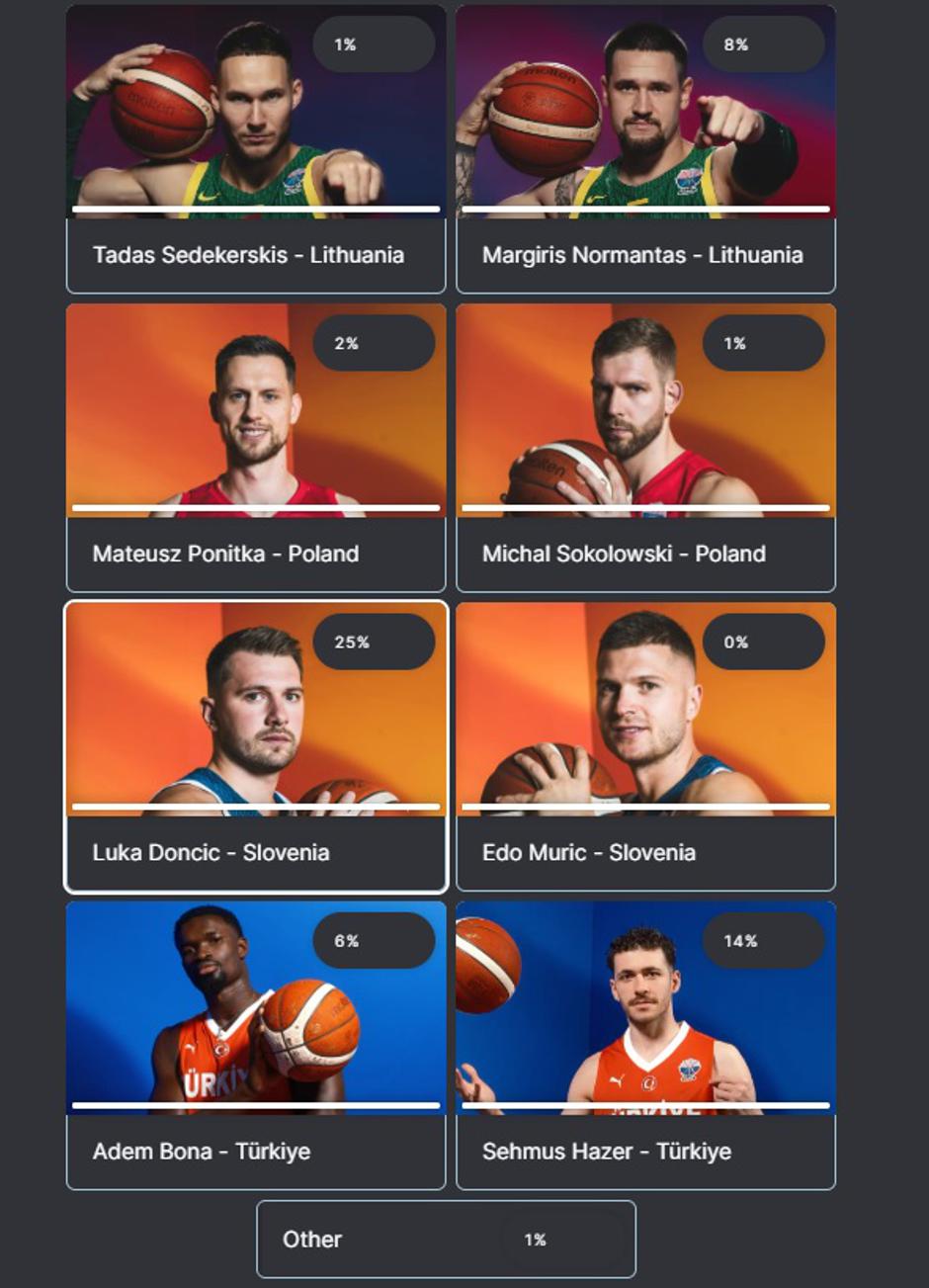Choose Mateusz Ponitka - Poland
Screen dimensions: 929x1288
[x=255, y=553]
